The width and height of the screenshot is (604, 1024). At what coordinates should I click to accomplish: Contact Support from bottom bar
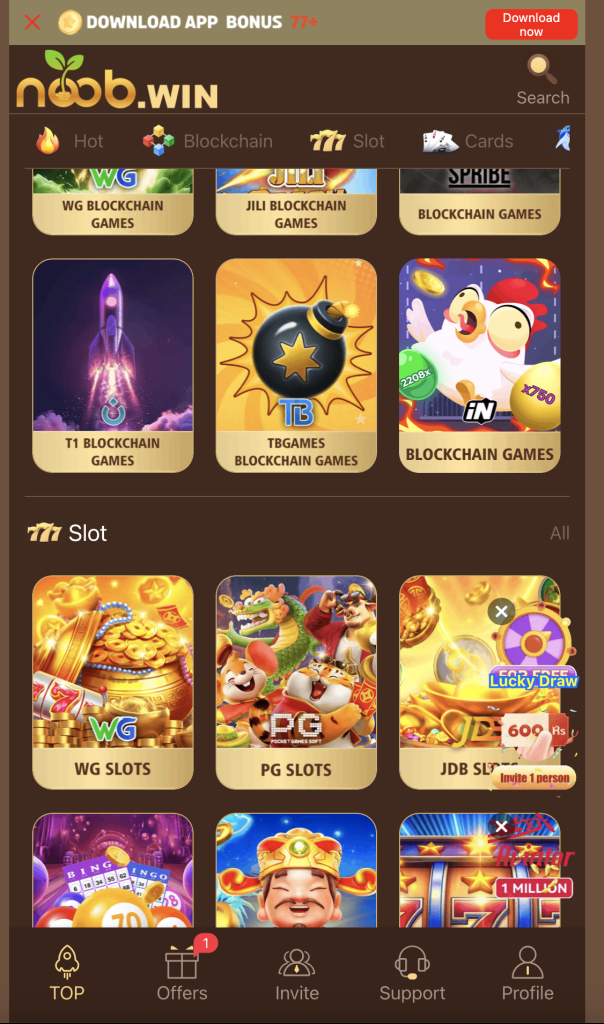point(412,974)
